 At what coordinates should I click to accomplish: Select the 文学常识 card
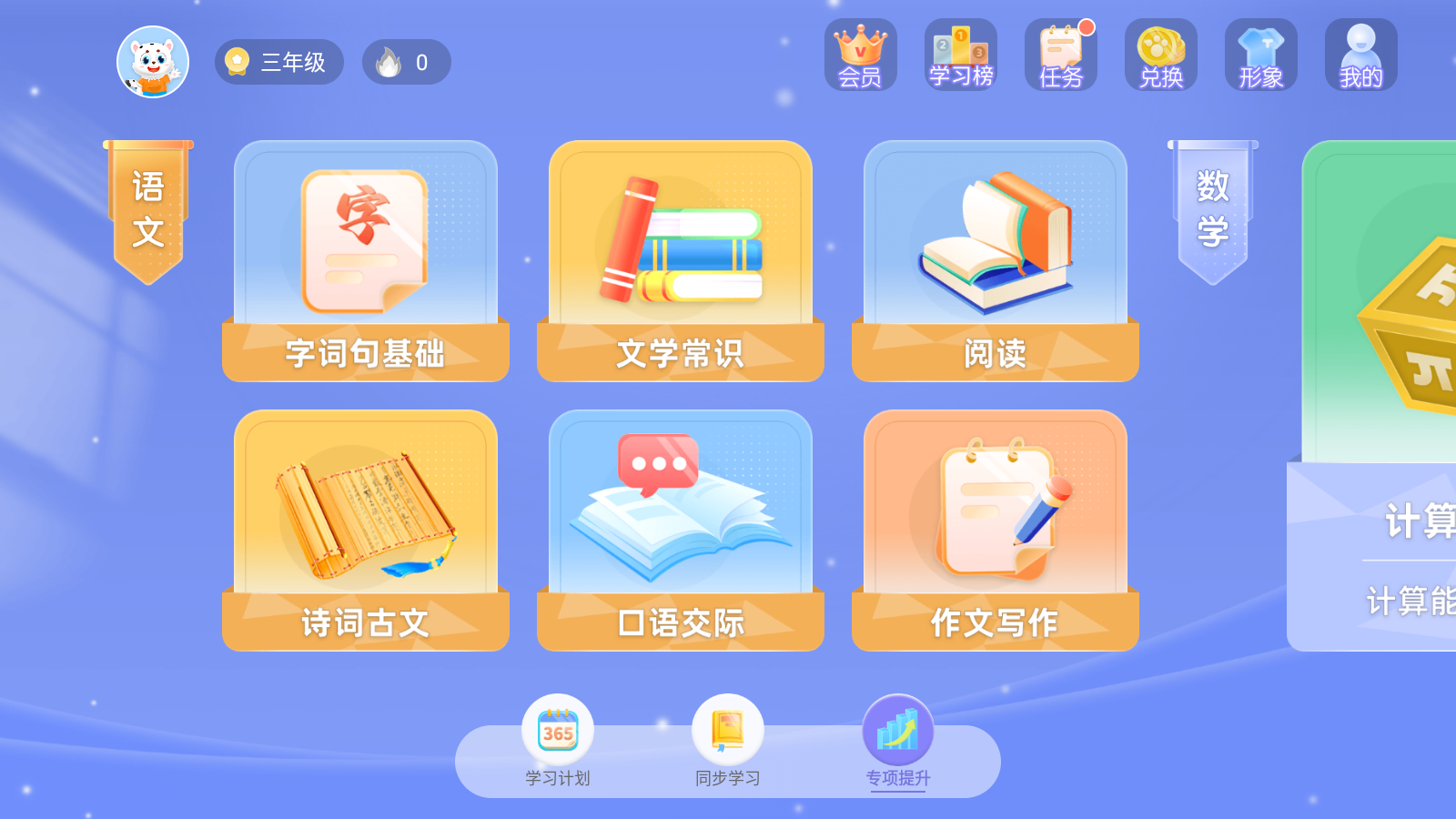681,261
